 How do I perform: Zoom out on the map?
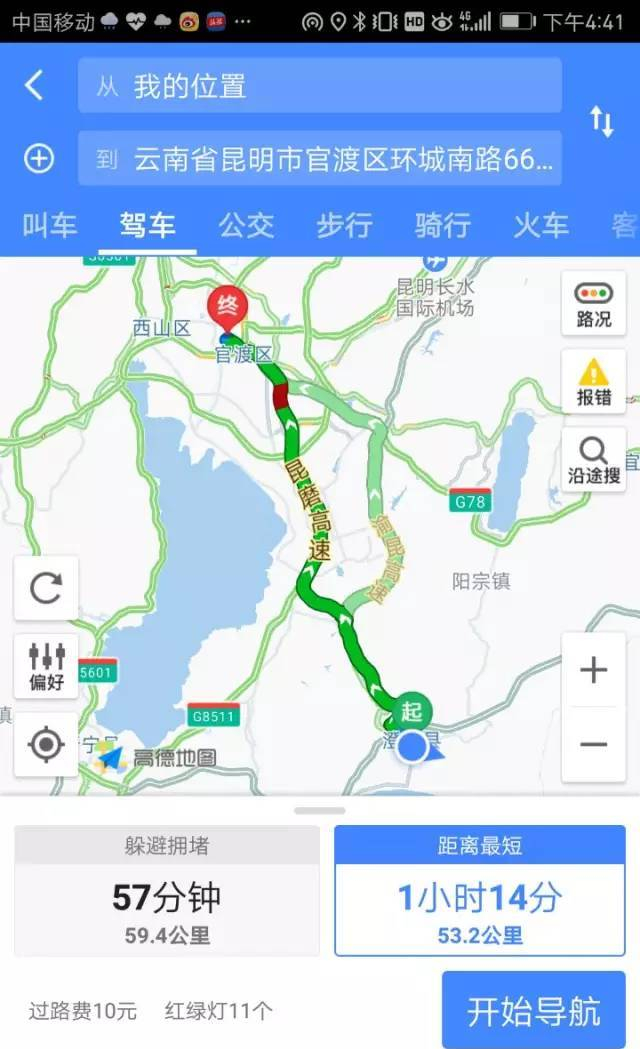[x=593, y=745]
